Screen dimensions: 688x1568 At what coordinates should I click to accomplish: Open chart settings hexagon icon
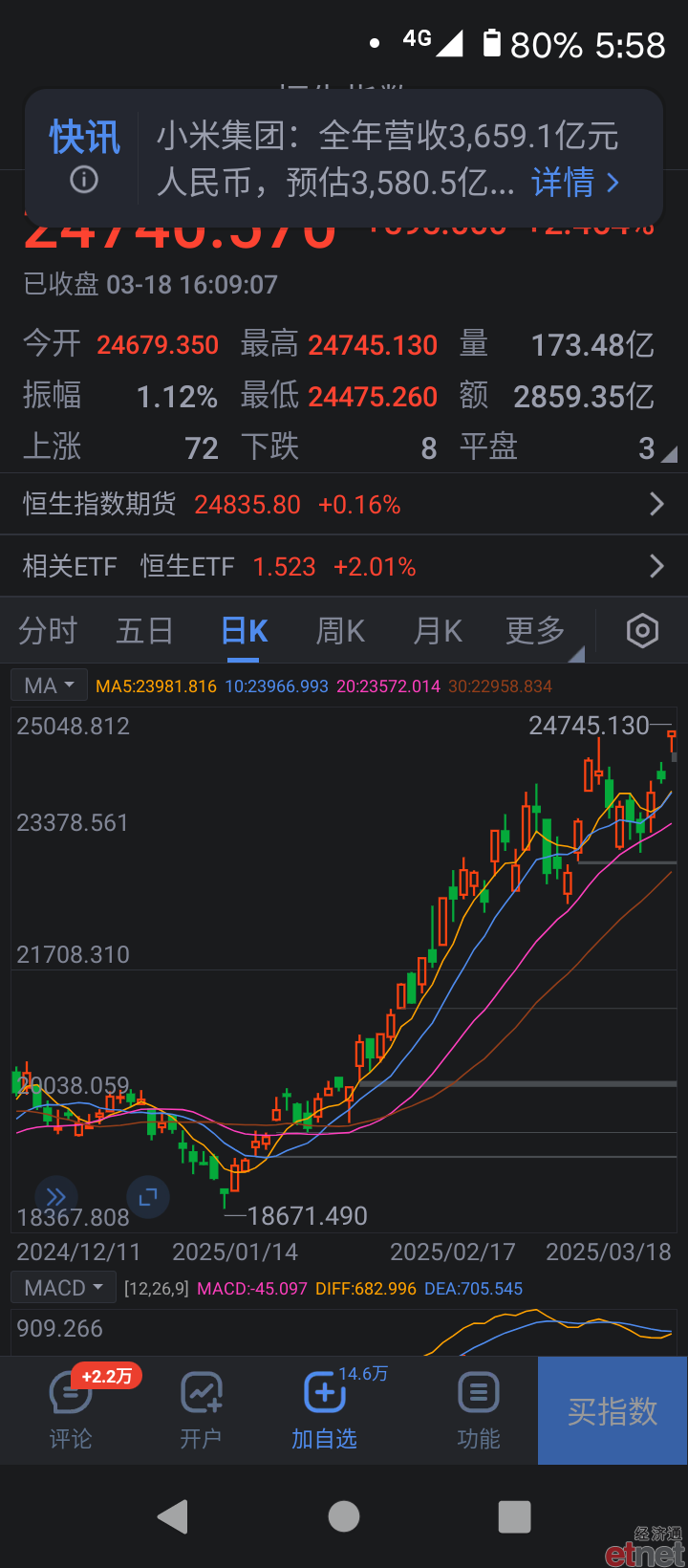[642, 631]
